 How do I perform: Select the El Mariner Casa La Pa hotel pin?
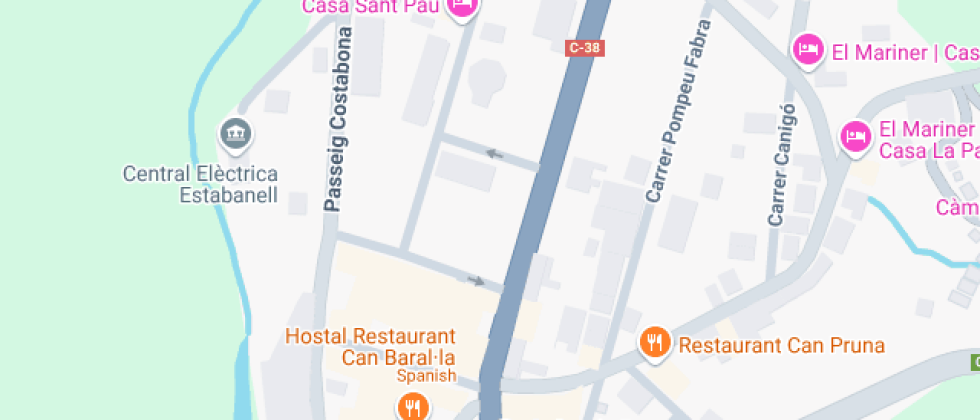pyautogui.click(x=854, y=137)
